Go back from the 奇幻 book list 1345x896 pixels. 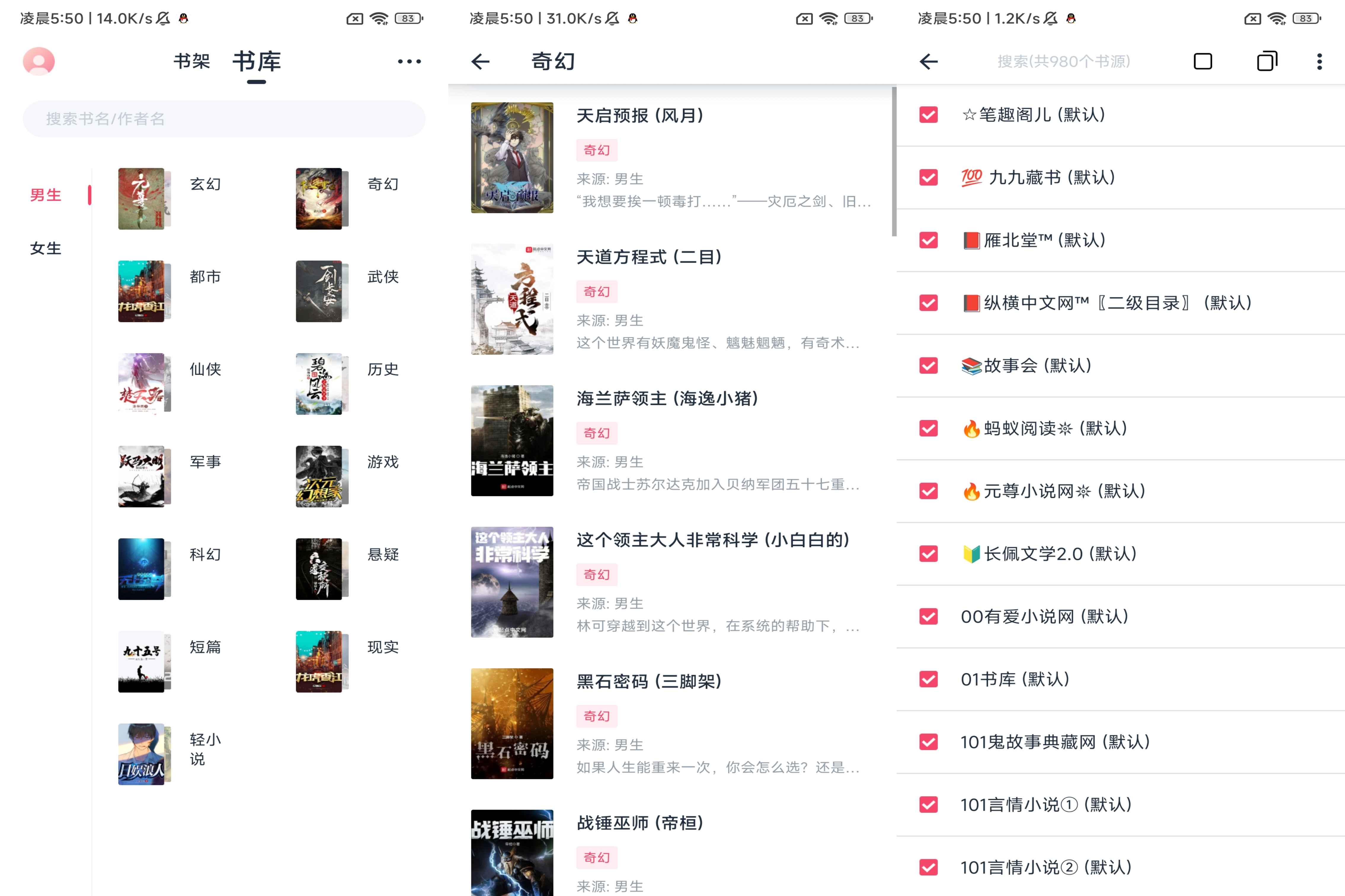[x=481, y=61]
